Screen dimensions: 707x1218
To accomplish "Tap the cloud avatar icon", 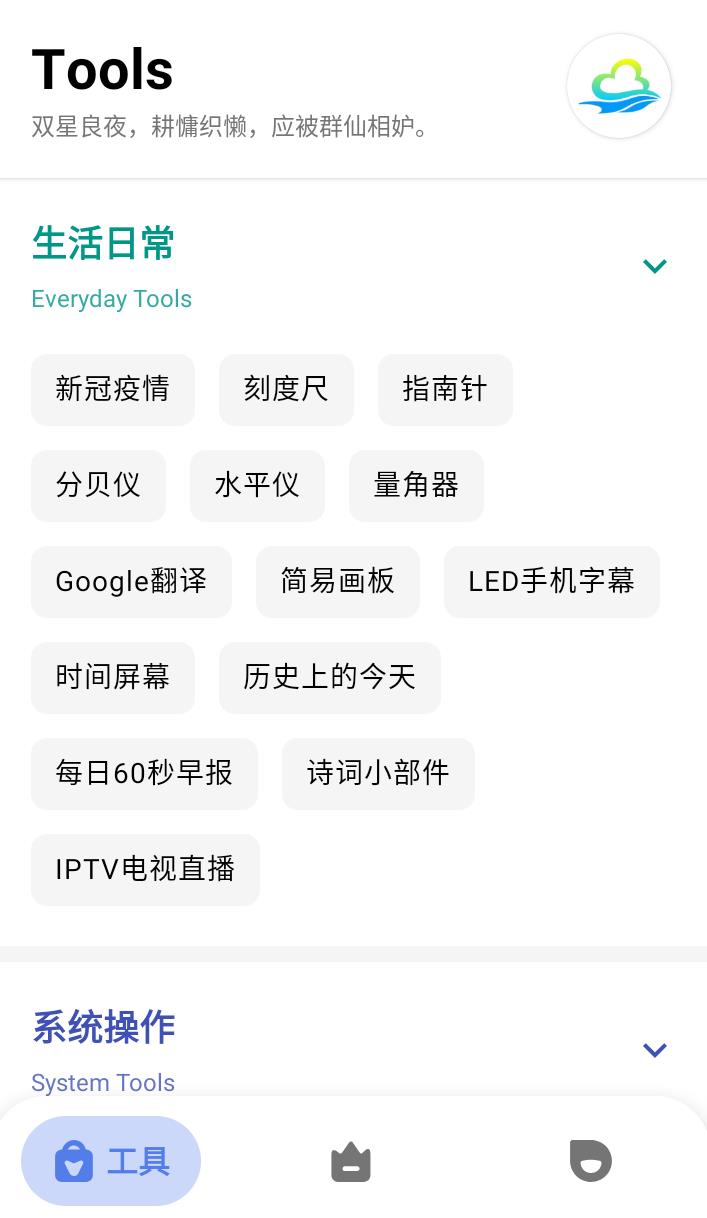I will [619, 87].
